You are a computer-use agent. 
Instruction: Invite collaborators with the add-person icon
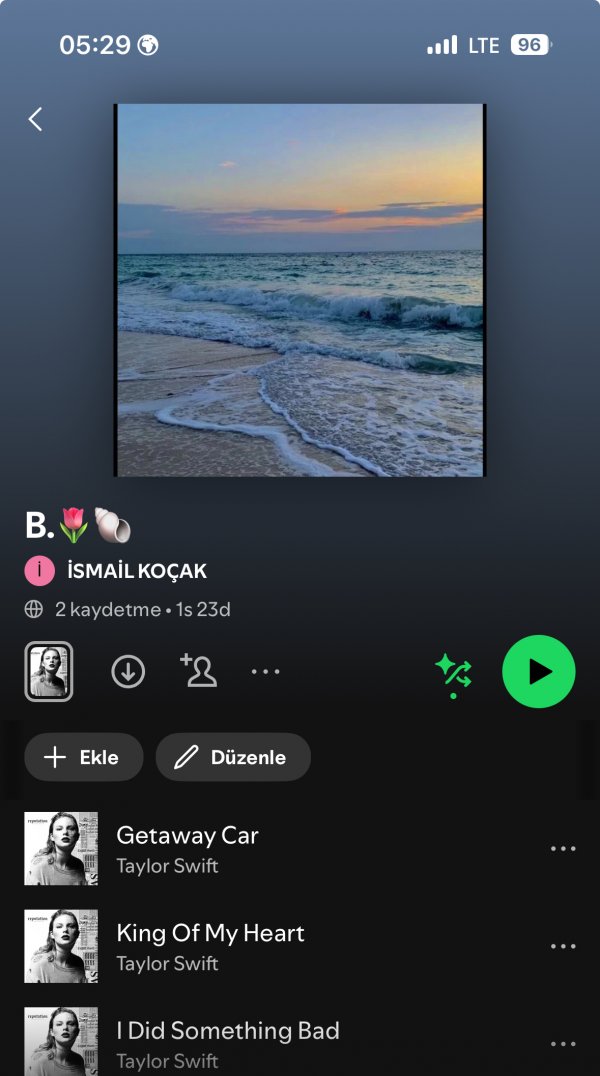(198, 671)
